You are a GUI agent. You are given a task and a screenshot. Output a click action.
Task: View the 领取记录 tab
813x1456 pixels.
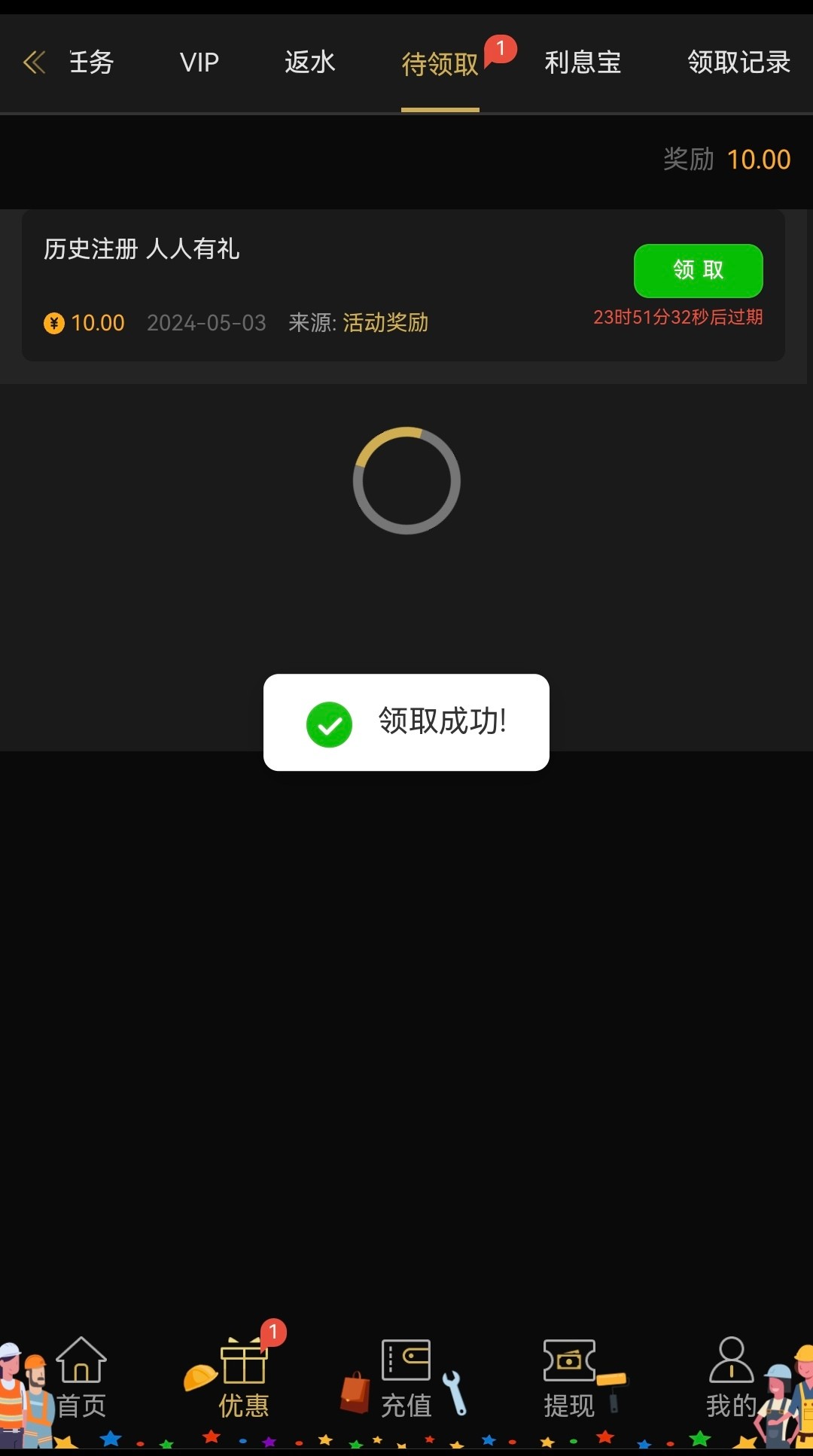coord(738,62)
